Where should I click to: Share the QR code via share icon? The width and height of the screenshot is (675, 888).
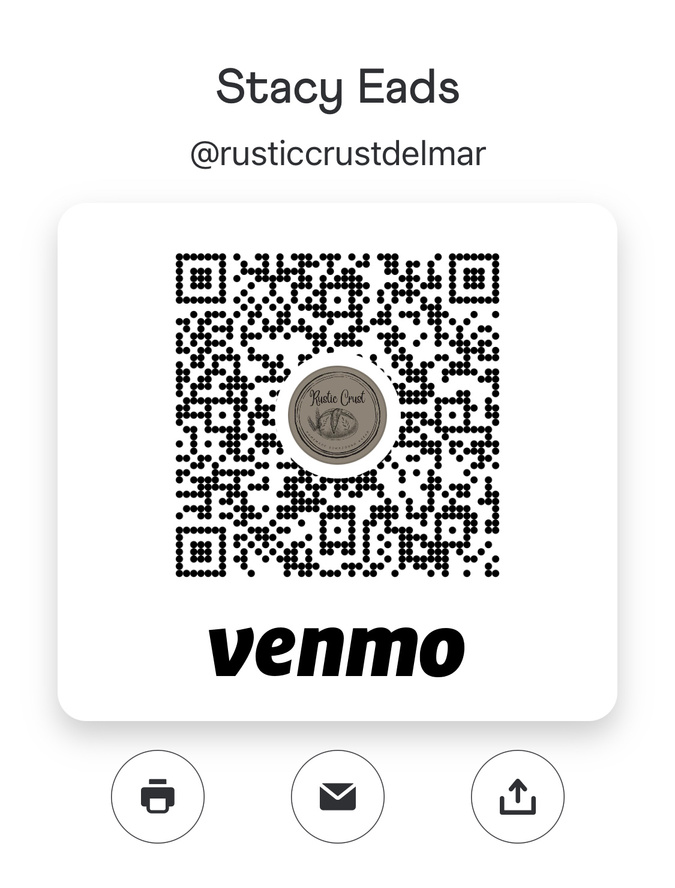[x=517, y=797]
